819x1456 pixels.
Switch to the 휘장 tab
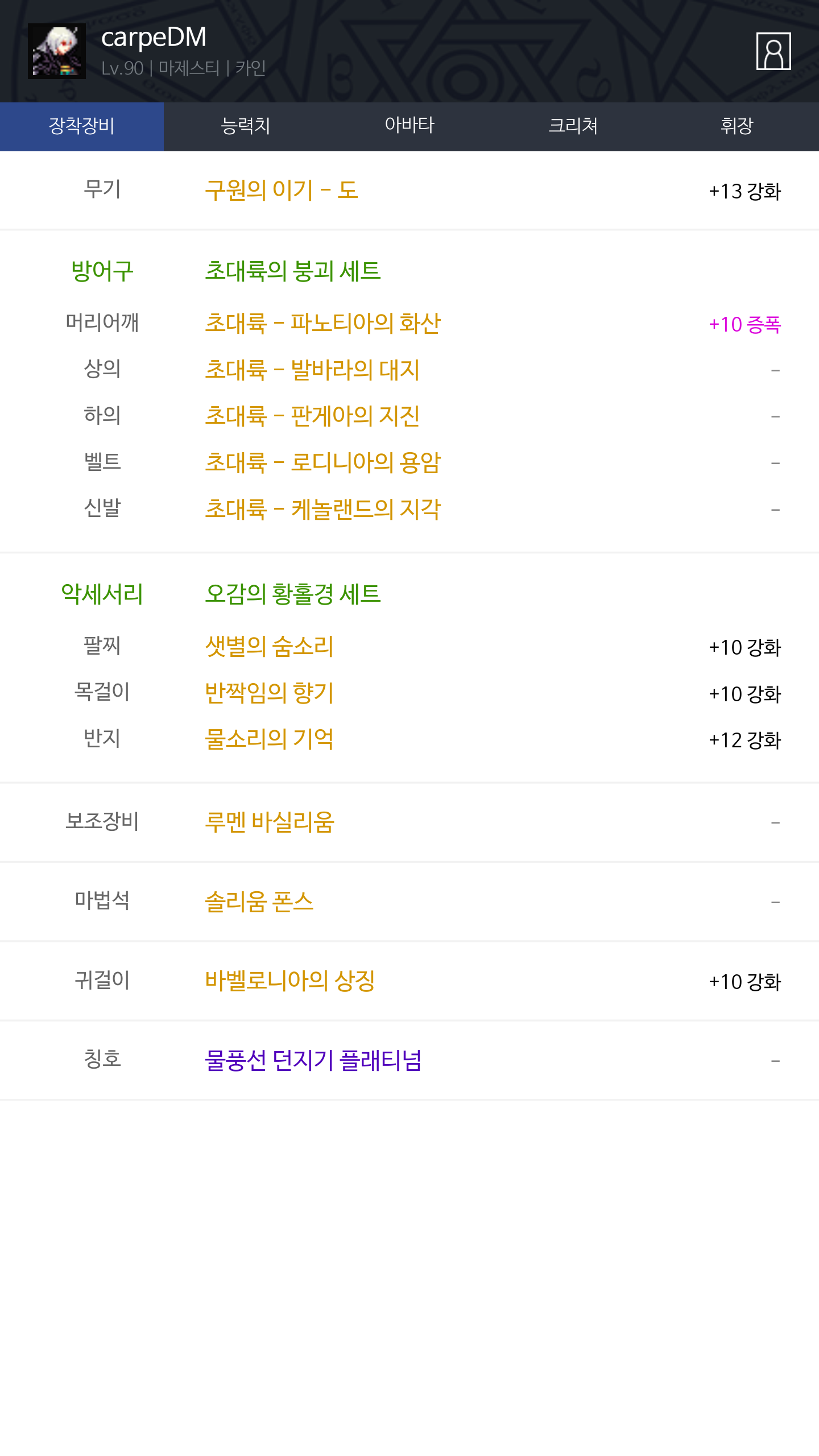[737, 126]
